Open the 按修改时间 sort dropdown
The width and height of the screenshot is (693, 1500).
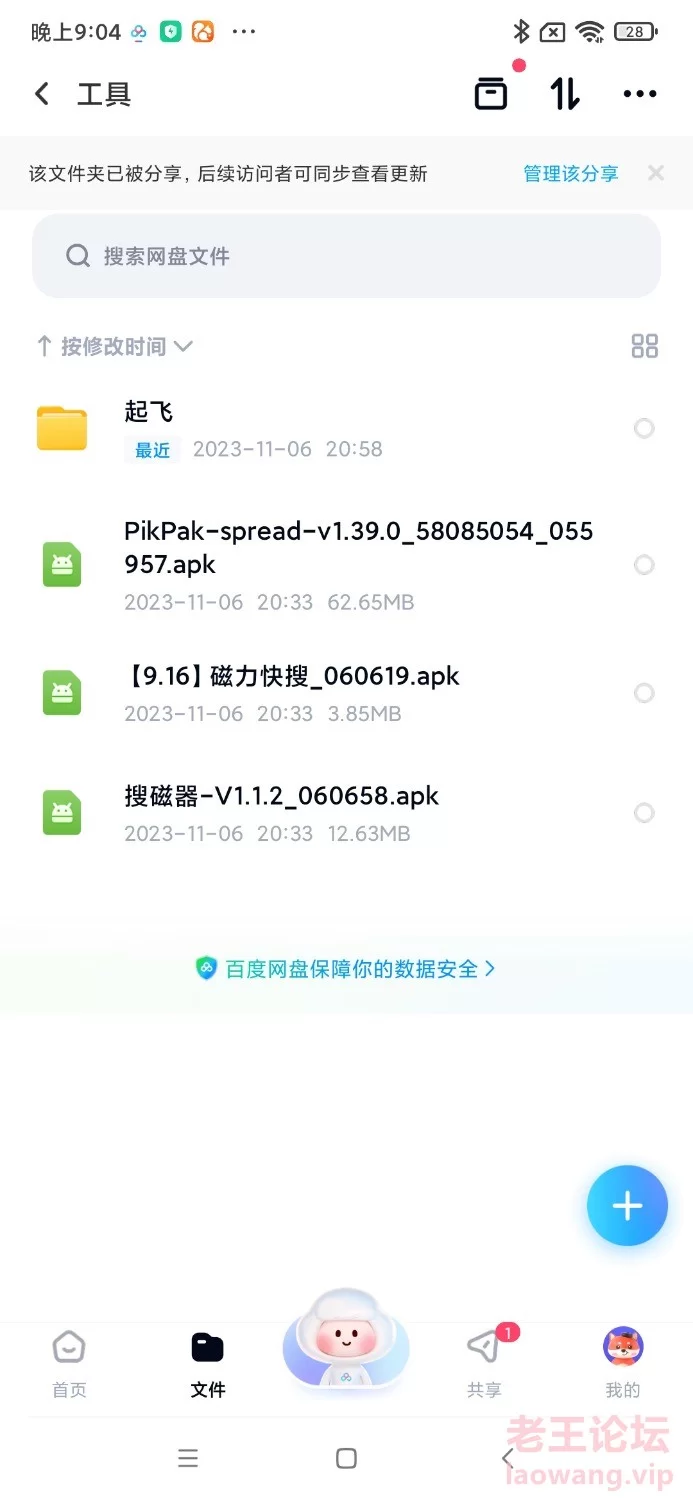point(114,347)
